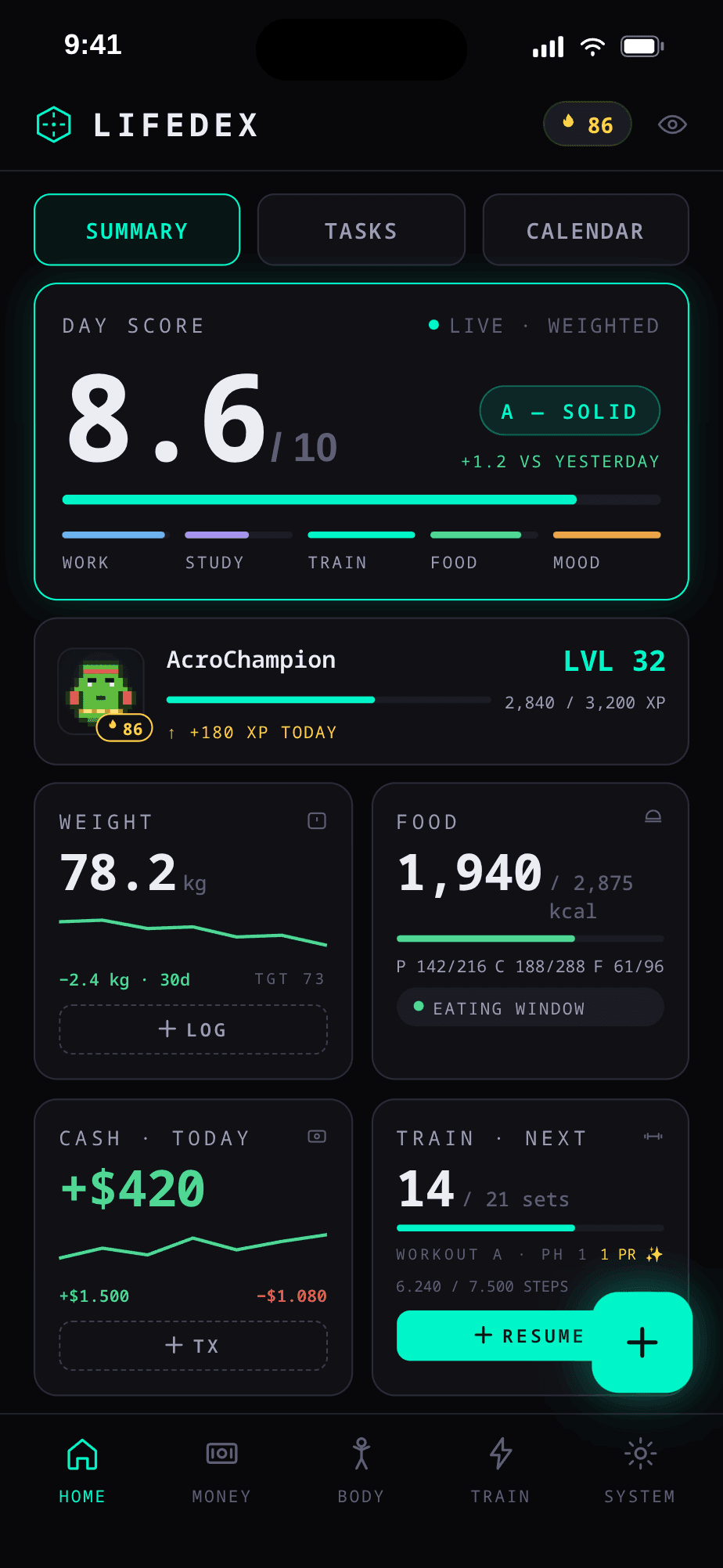Image resolution: width=723 pixels, height=1568 pixels.
Task: Open the Food calories card
Action: [x=531, y=931]
